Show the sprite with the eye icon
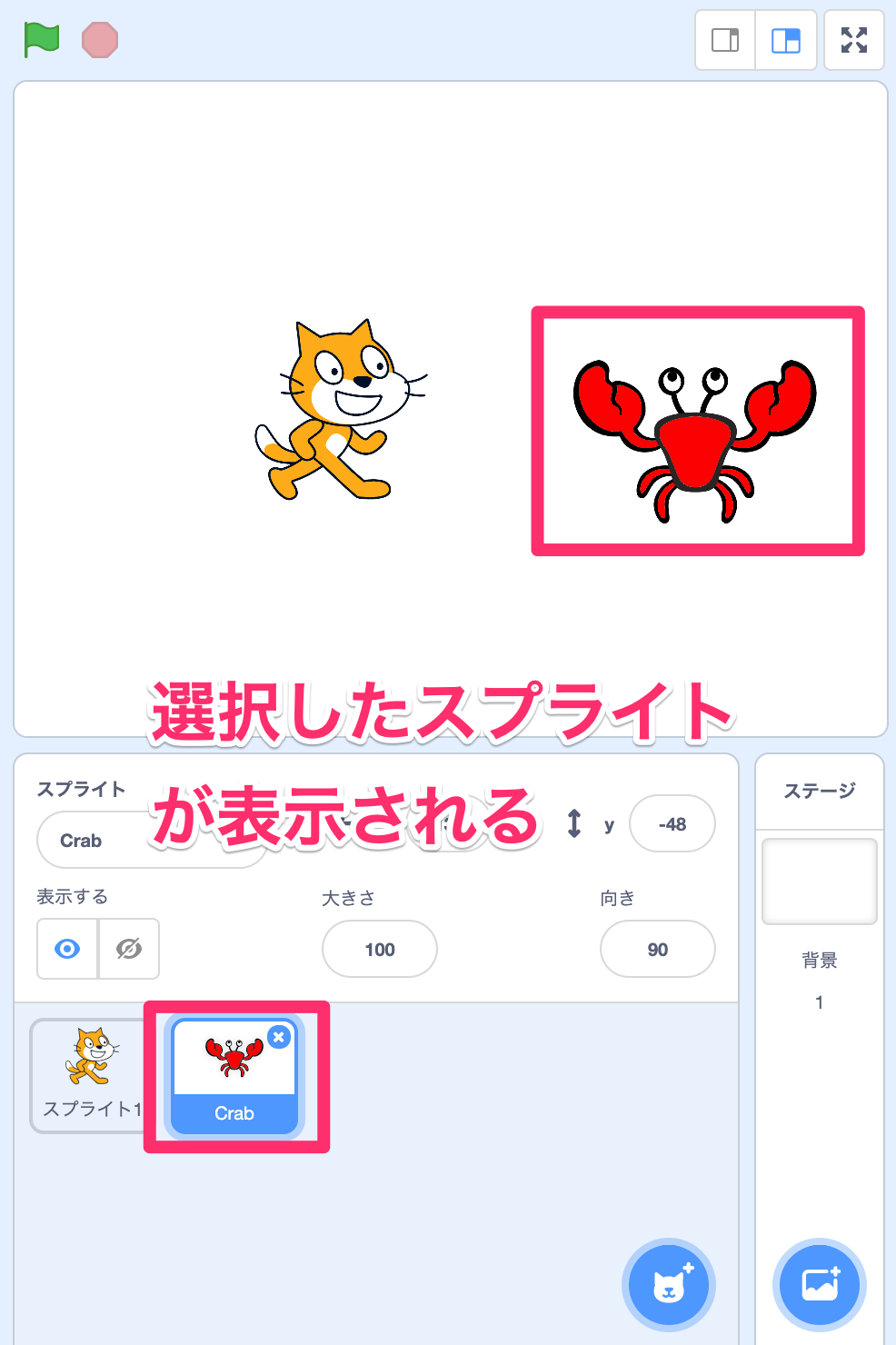896x1345 pixels. point(67,949)
